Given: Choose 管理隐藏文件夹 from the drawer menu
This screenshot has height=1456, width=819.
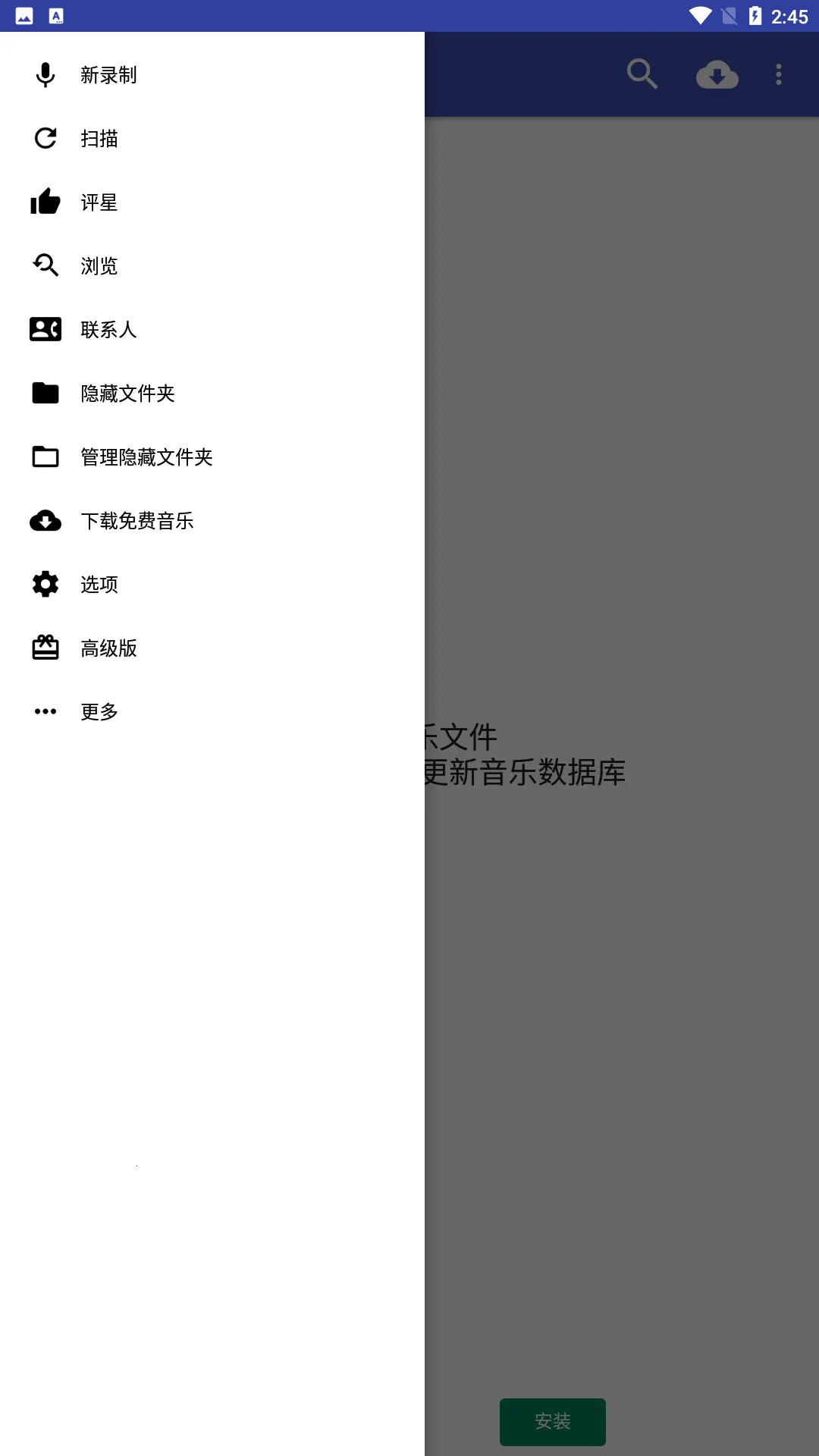Looking at the screenshot, I should point(146,457).
